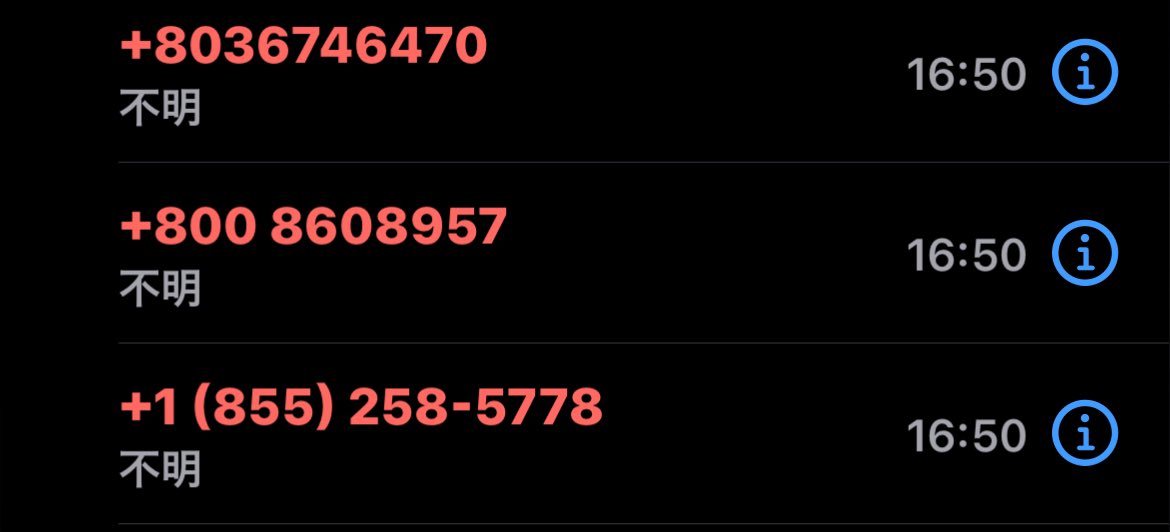Open info for +1 (855) 258-5778 call
The width and height of the screenshot is (1170, 532).
click(x=1085, y=434)
